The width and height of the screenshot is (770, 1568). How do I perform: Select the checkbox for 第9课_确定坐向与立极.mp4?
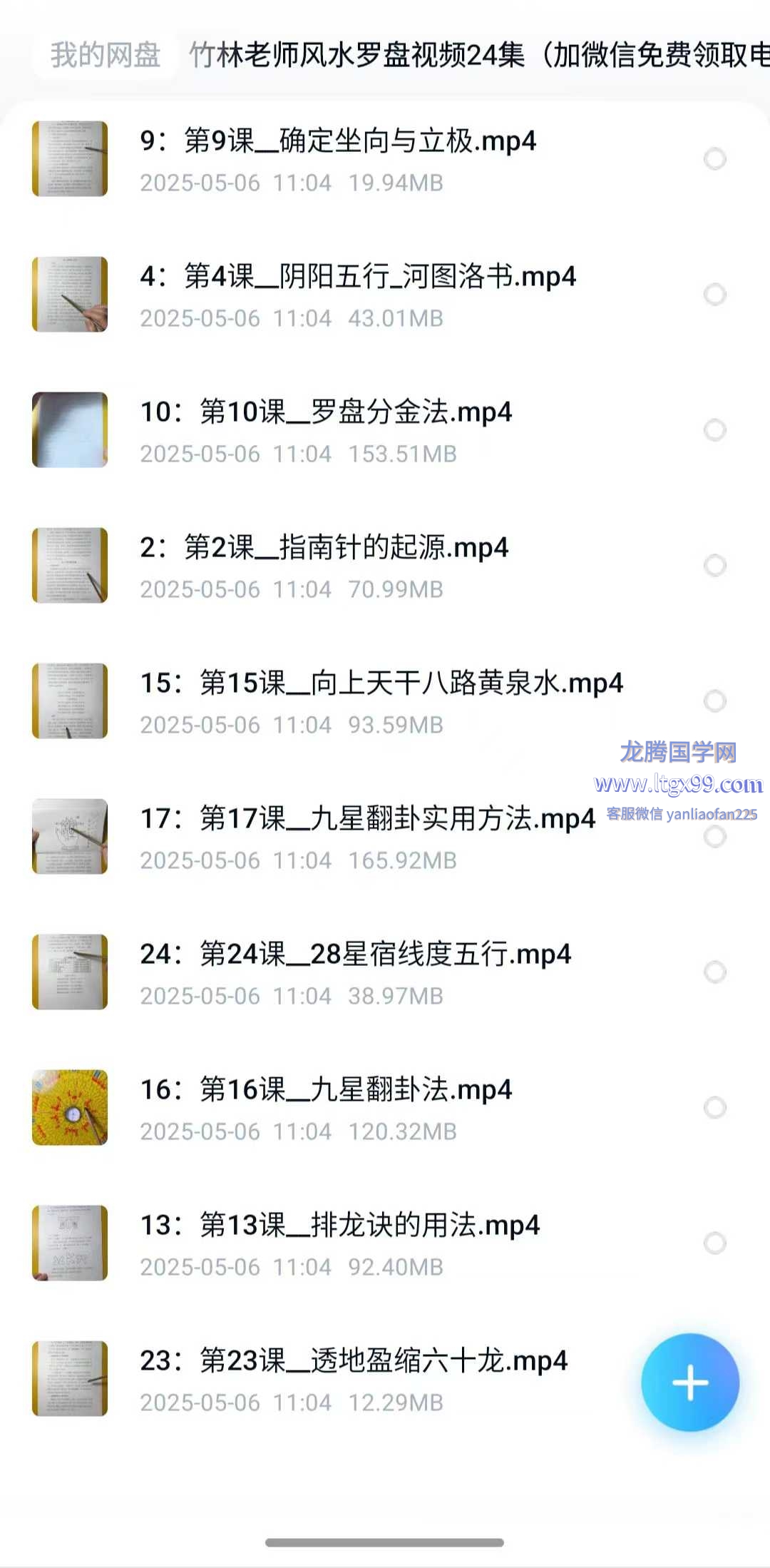(714, 158)
